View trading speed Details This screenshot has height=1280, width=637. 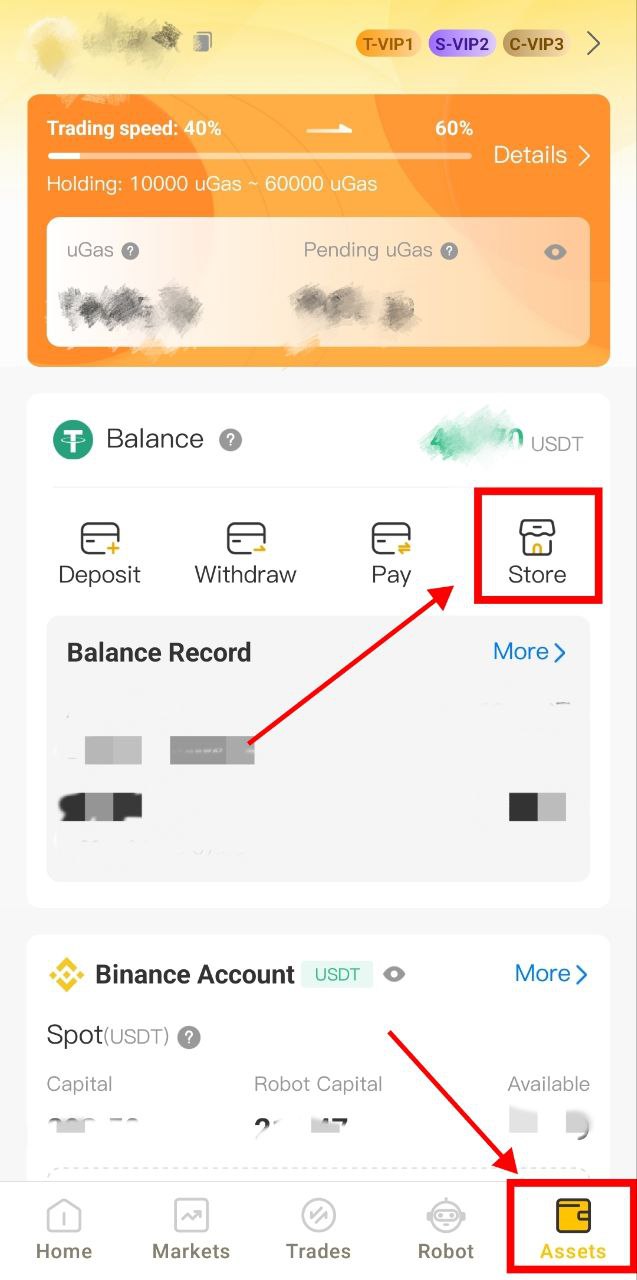(x=541, y=155)
